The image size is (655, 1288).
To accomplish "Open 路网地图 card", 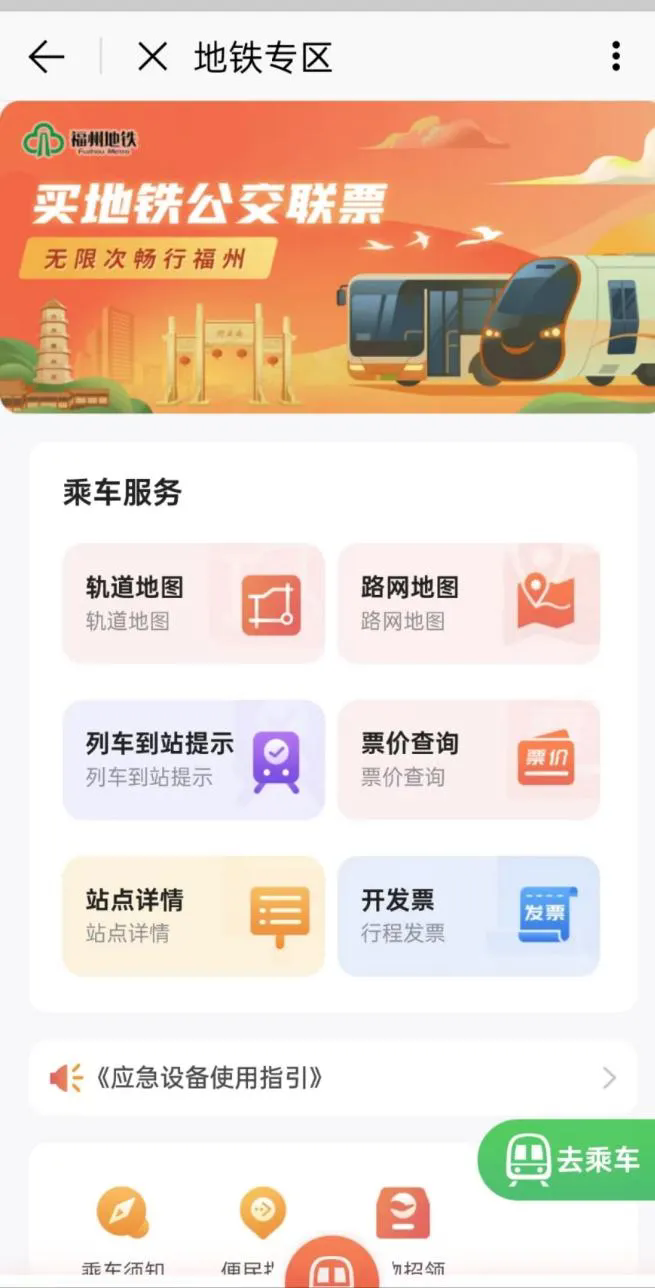I will click(x=468, y=603).
